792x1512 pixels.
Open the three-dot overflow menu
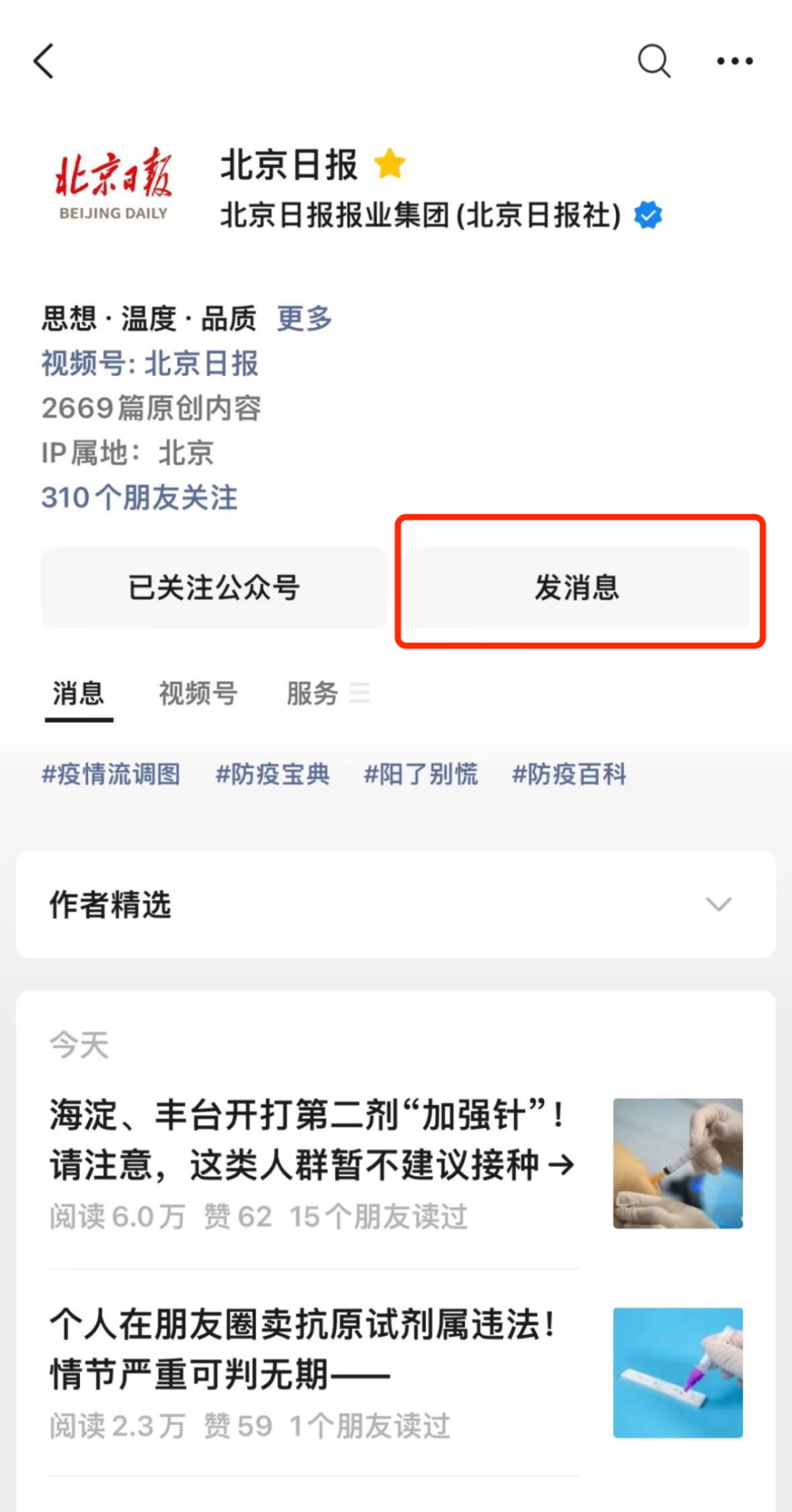pyautogui.click(x=734, y=61)
